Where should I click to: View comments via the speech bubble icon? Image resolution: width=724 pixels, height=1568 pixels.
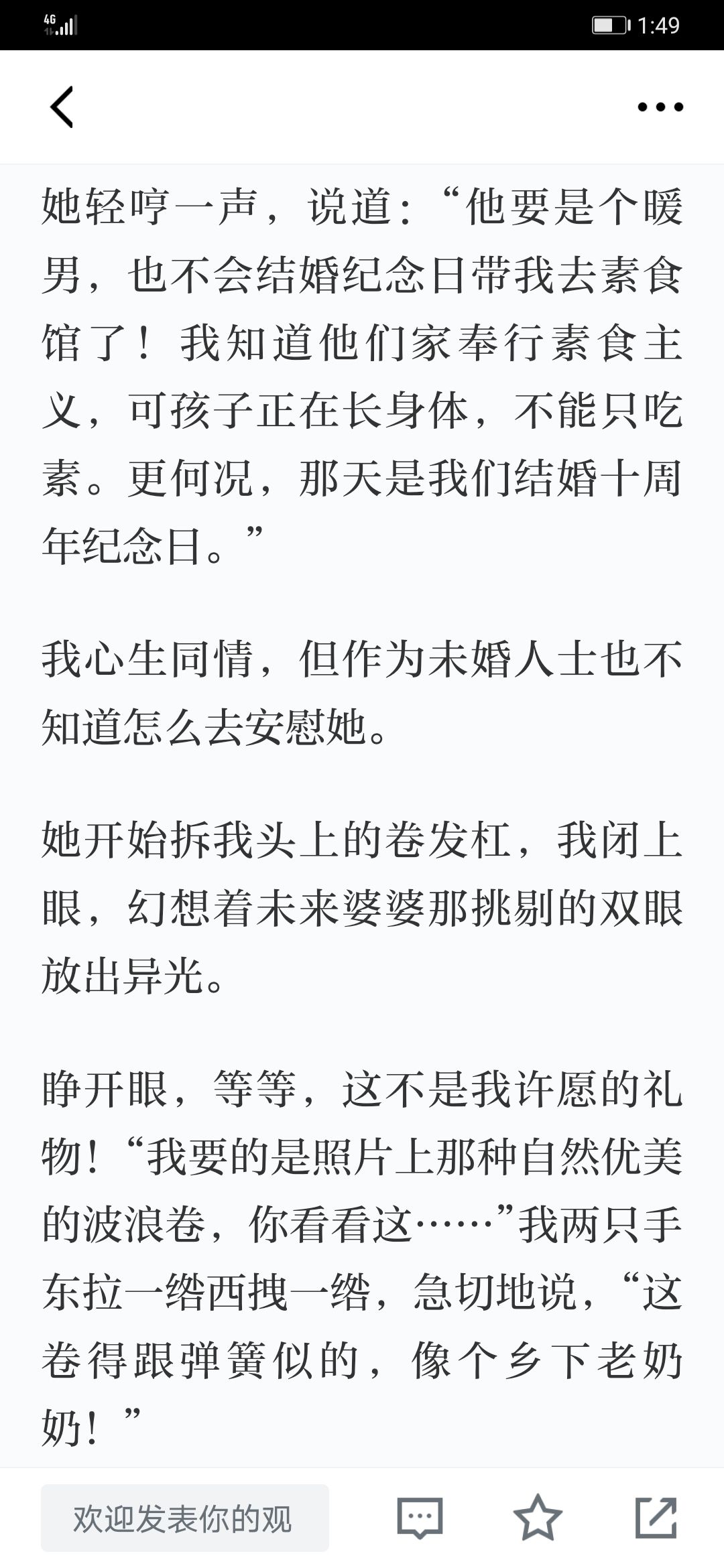click(x=420, y=1518)
